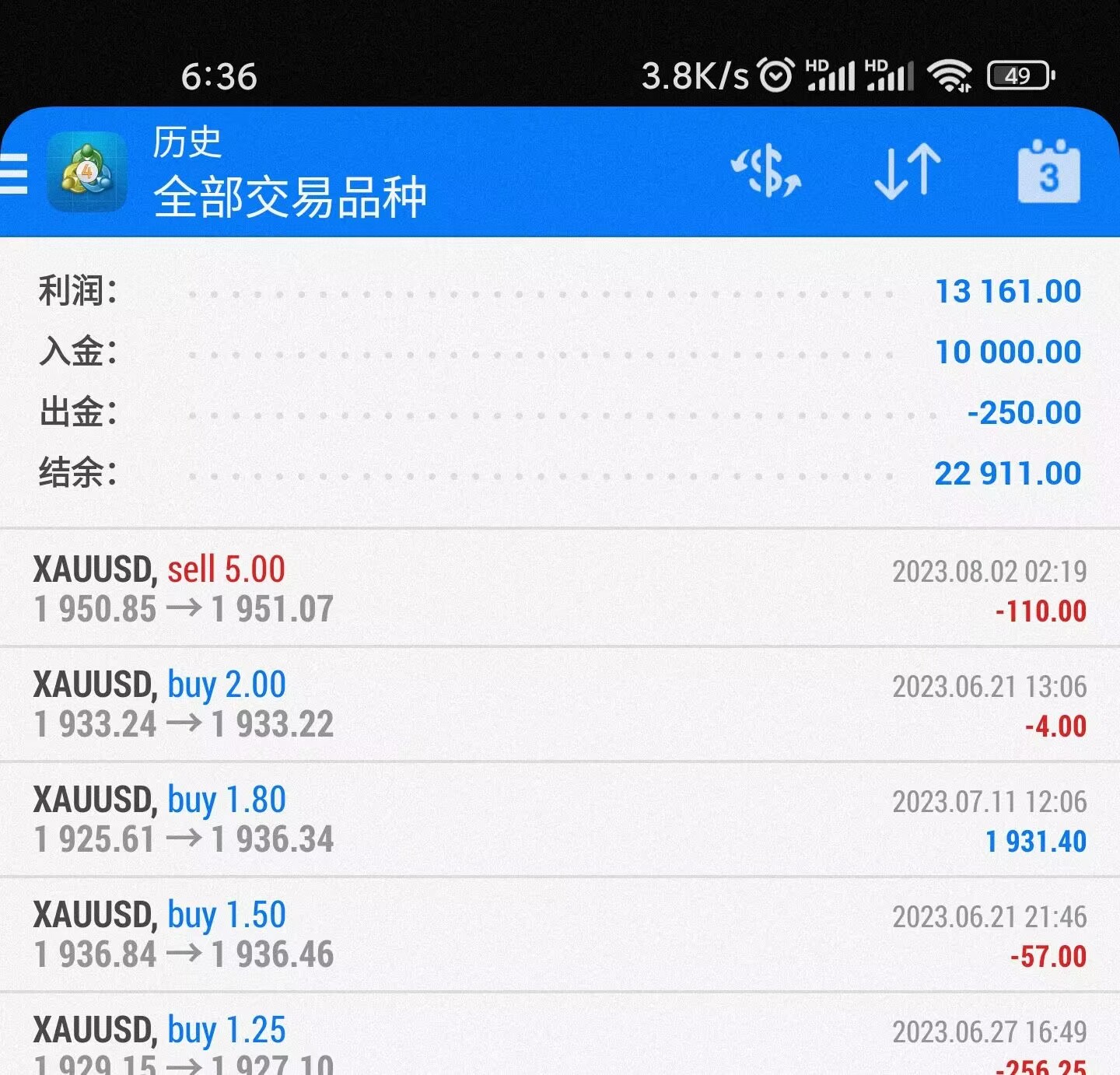Viewport: 1120px width, 1075px height.
Task: Change sorting with the arrows icon
Action: click(x=907, y=171)
